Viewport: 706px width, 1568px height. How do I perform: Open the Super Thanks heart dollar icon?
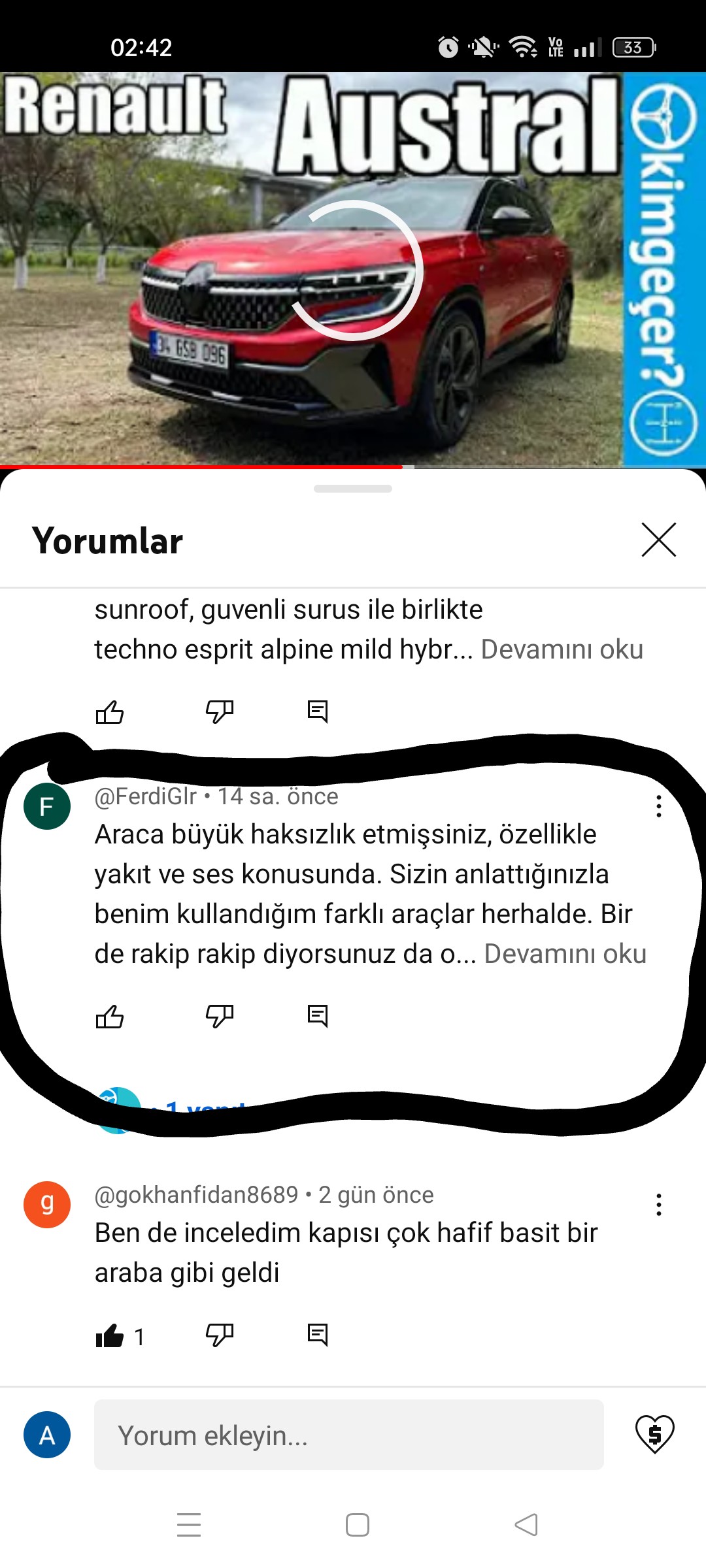654,1434
